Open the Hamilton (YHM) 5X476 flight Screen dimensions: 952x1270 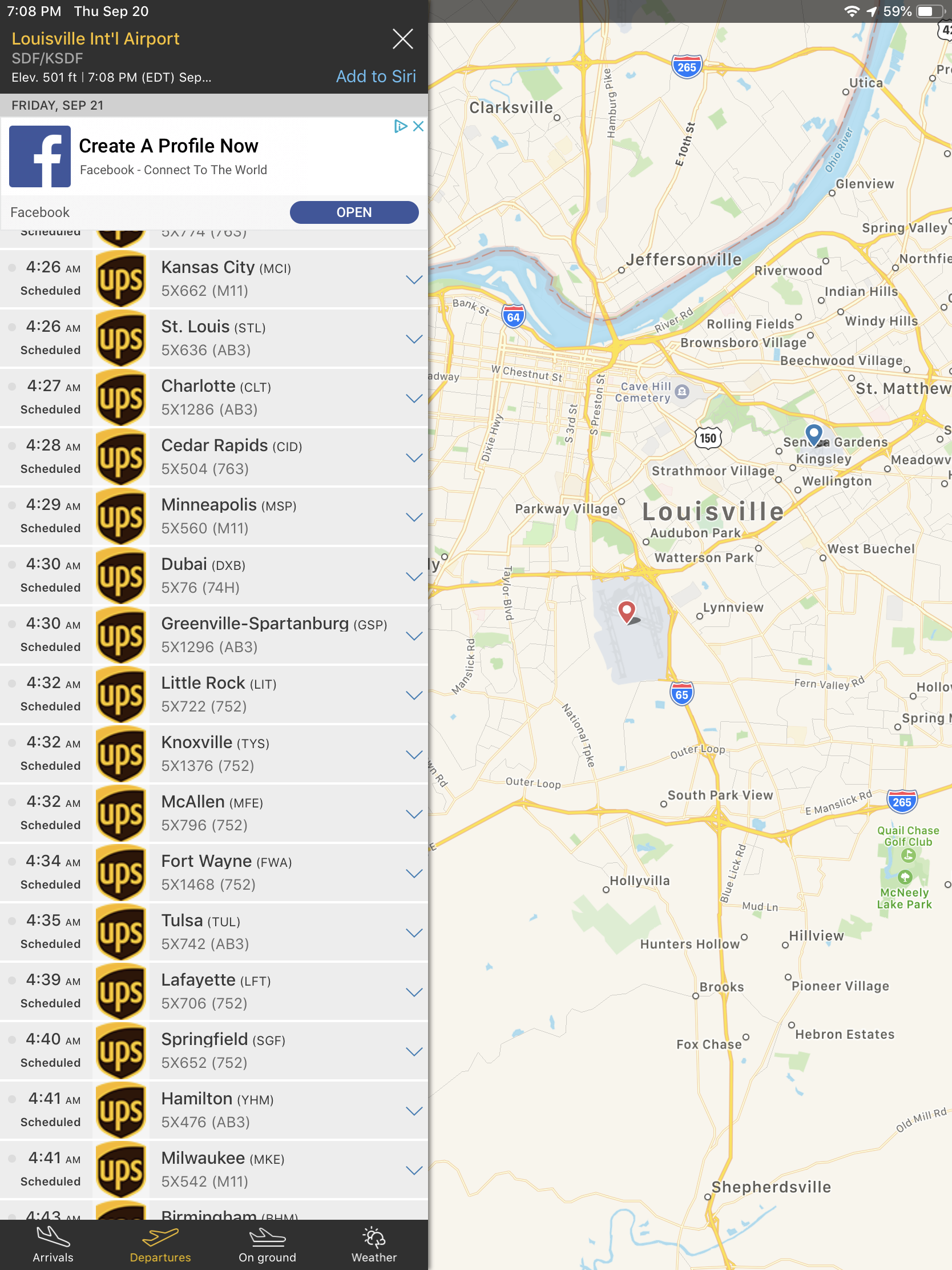(x=214, y=1110)
